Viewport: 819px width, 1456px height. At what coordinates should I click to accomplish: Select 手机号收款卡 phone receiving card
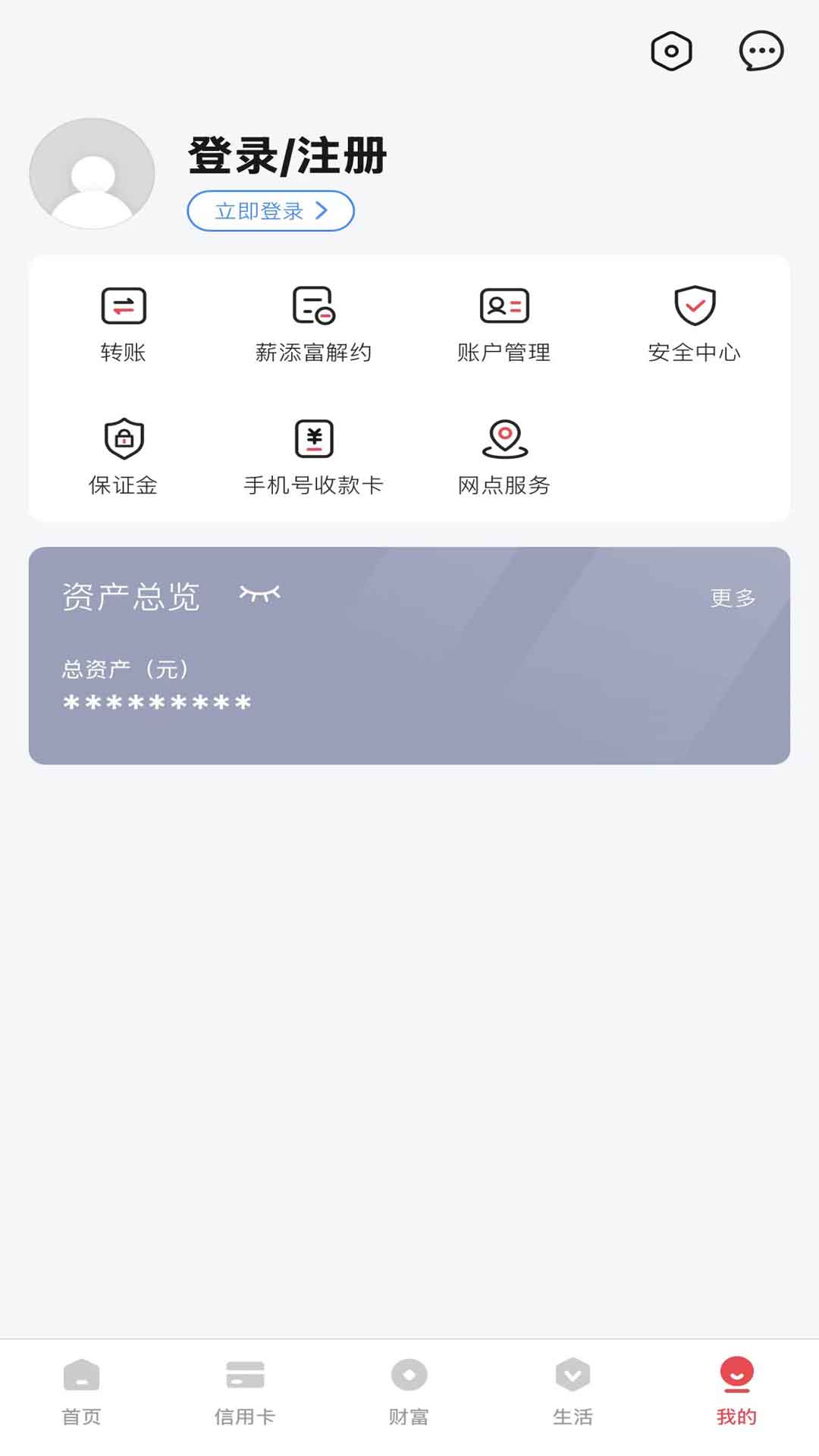pos(314,455)
